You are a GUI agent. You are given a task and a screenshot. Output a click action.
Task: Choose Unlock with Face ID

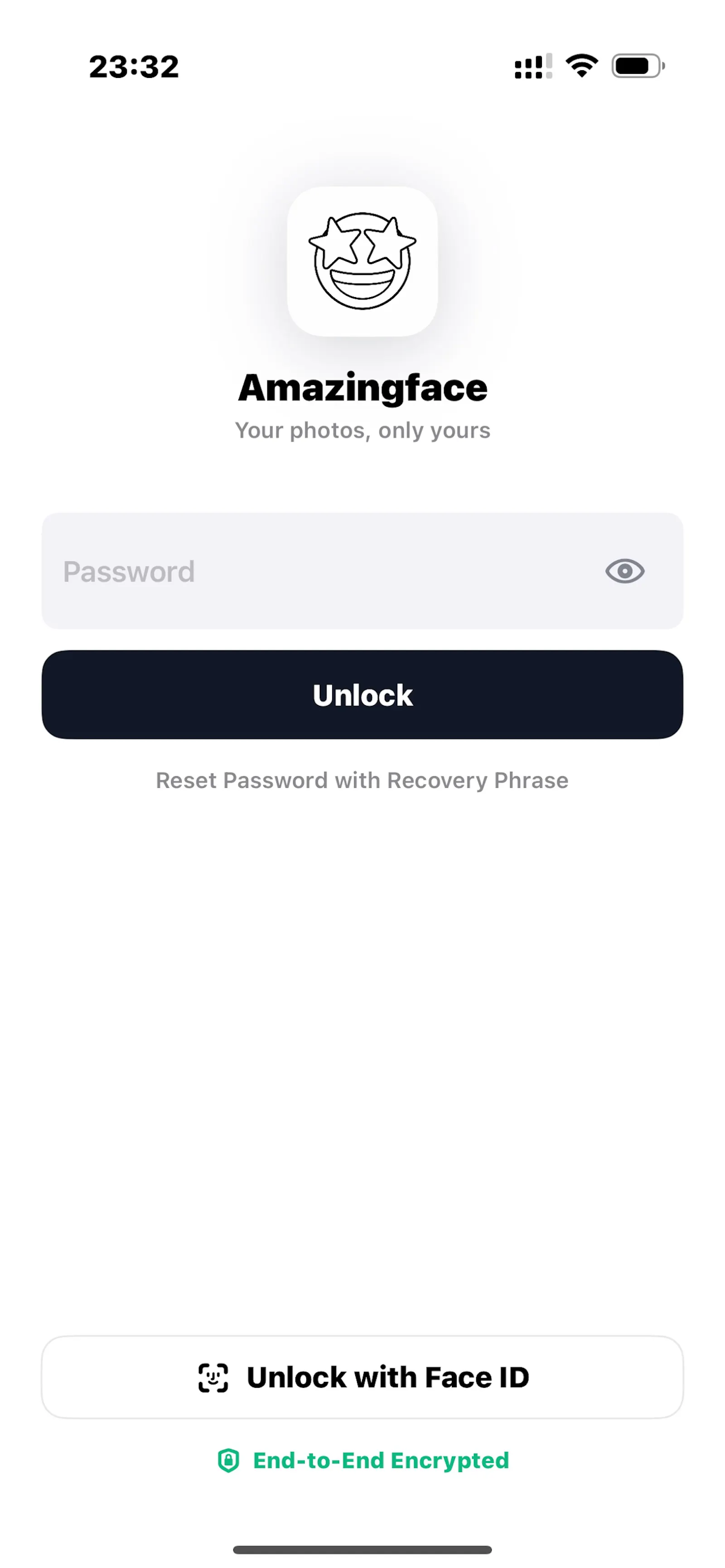pos(362,1377)
